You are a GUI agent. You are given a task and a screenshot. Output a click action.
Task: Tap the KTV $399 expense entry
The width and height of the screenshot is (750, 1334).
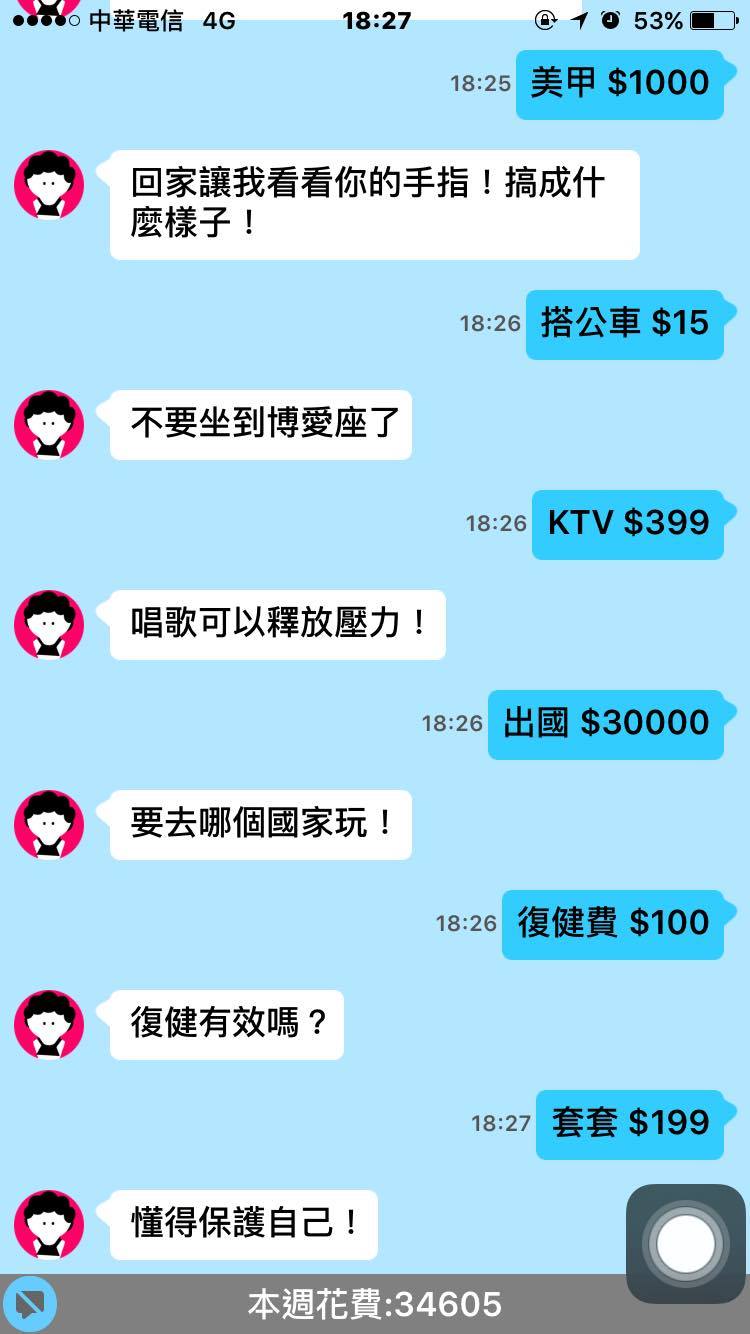coord(628,523)
